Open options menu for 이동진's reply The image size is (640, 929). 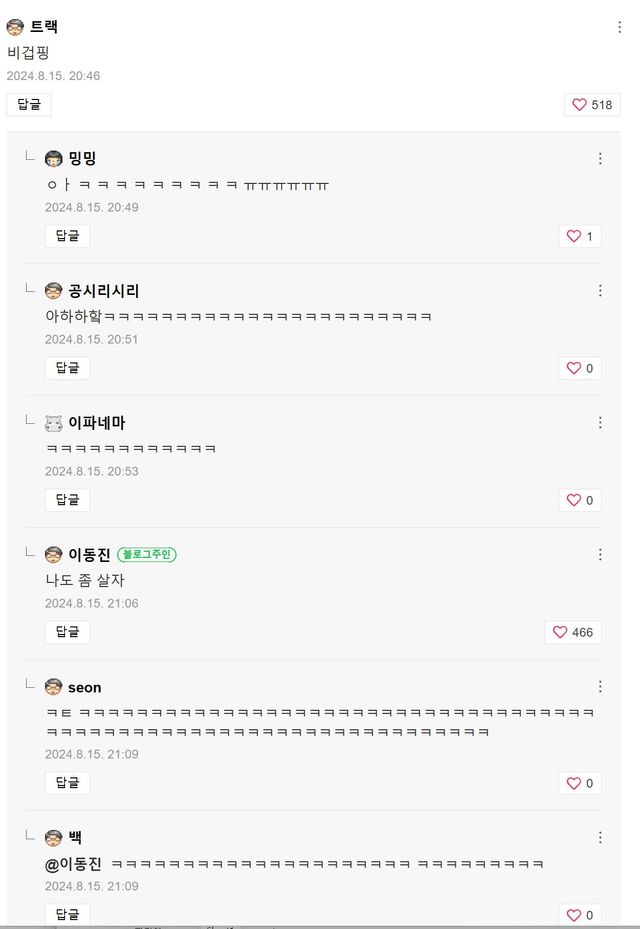(x=600, y=555)
